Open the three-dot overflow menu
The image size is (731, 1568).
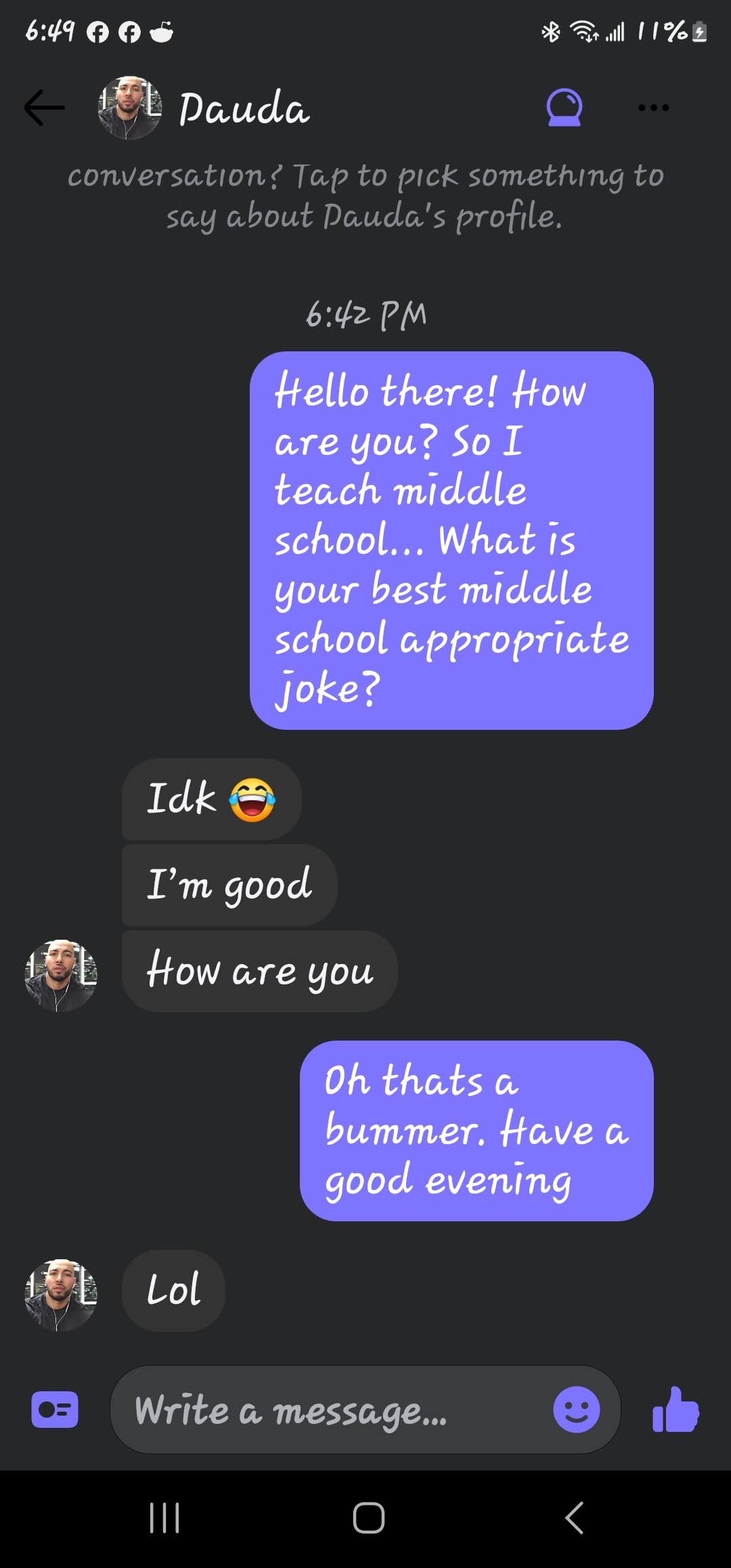(x=653, y=108)
